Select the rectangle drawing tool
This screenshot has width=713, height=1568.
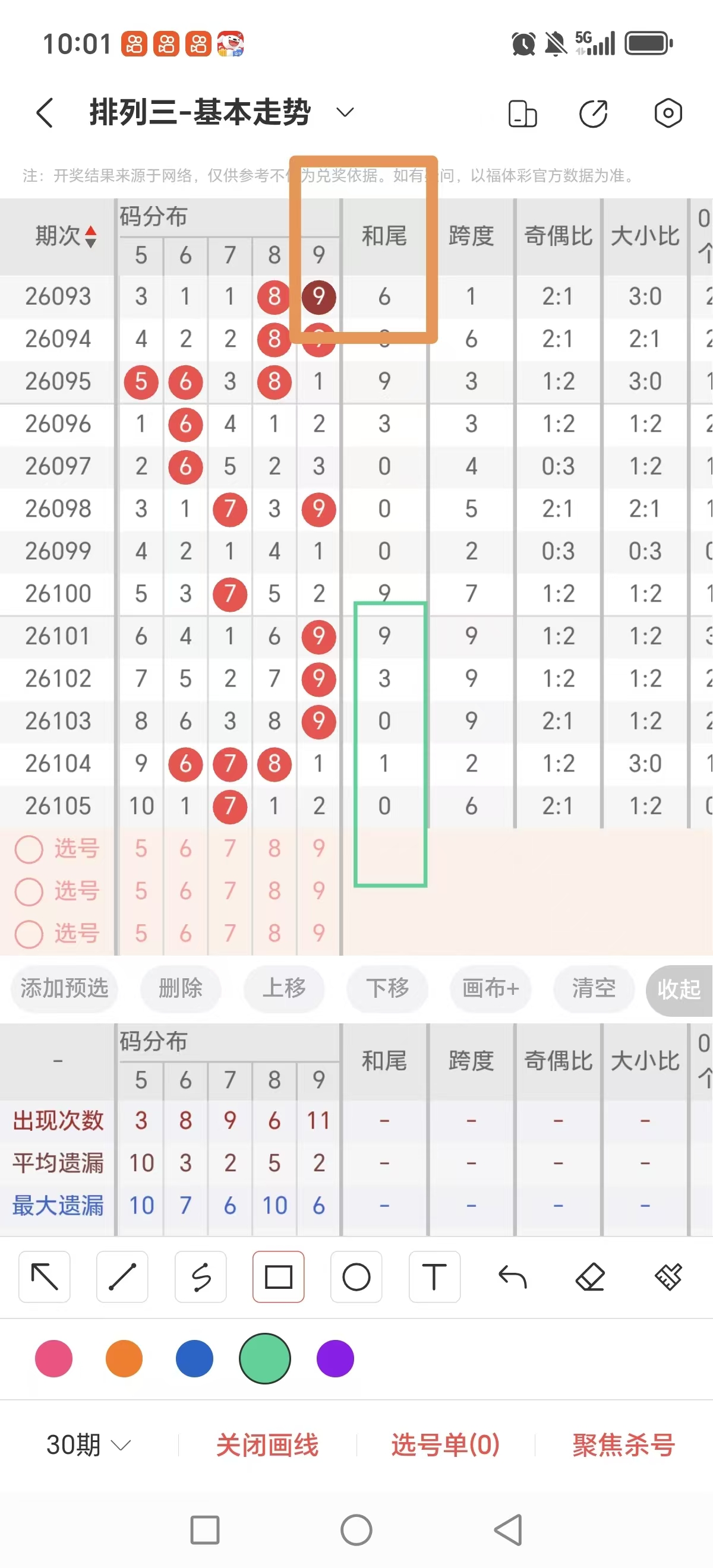(x=278, y=1277)
